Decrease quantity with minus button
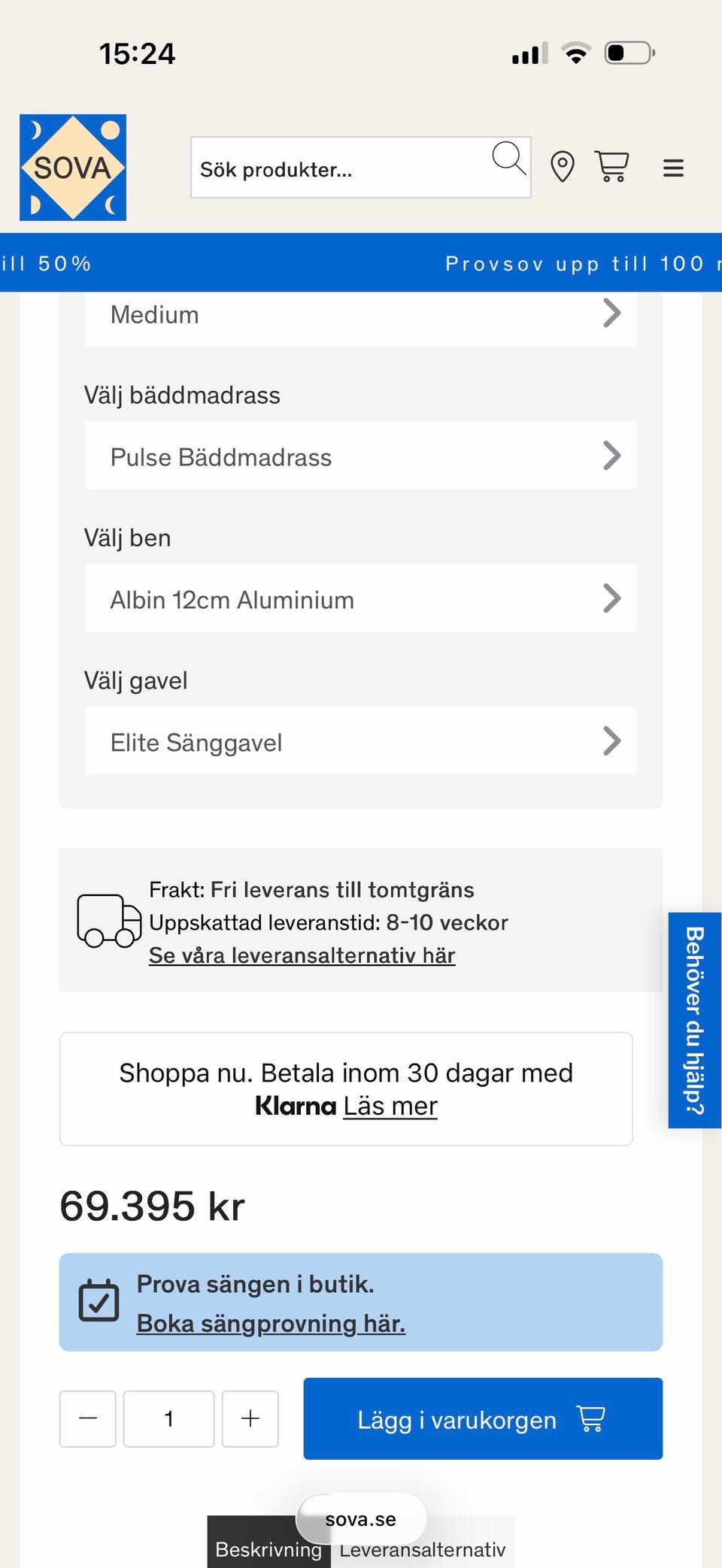The width and height of the screenshot is (722, 1568). click(88, 1419)
